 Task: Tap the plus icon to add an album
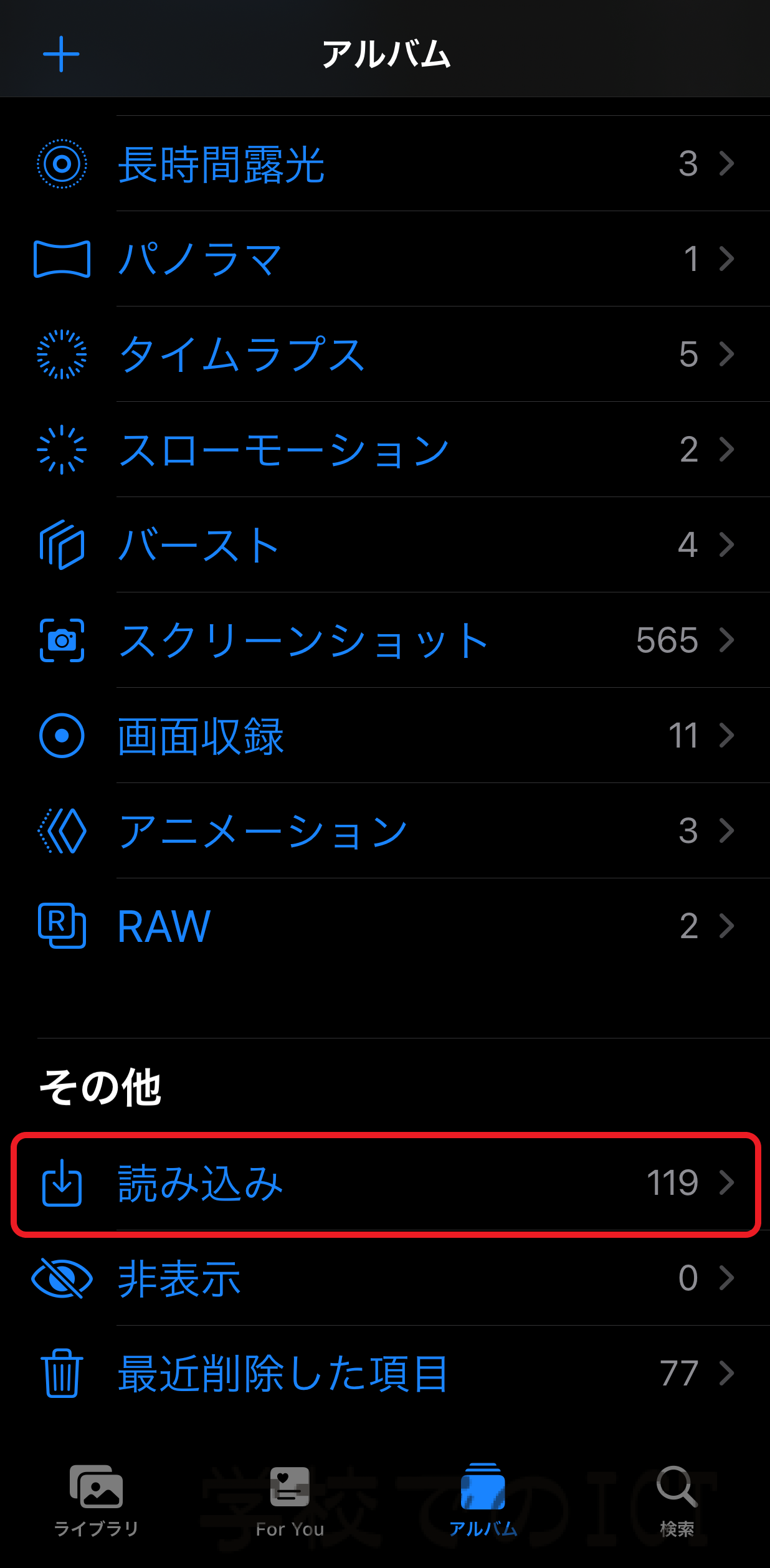(61, 54)
